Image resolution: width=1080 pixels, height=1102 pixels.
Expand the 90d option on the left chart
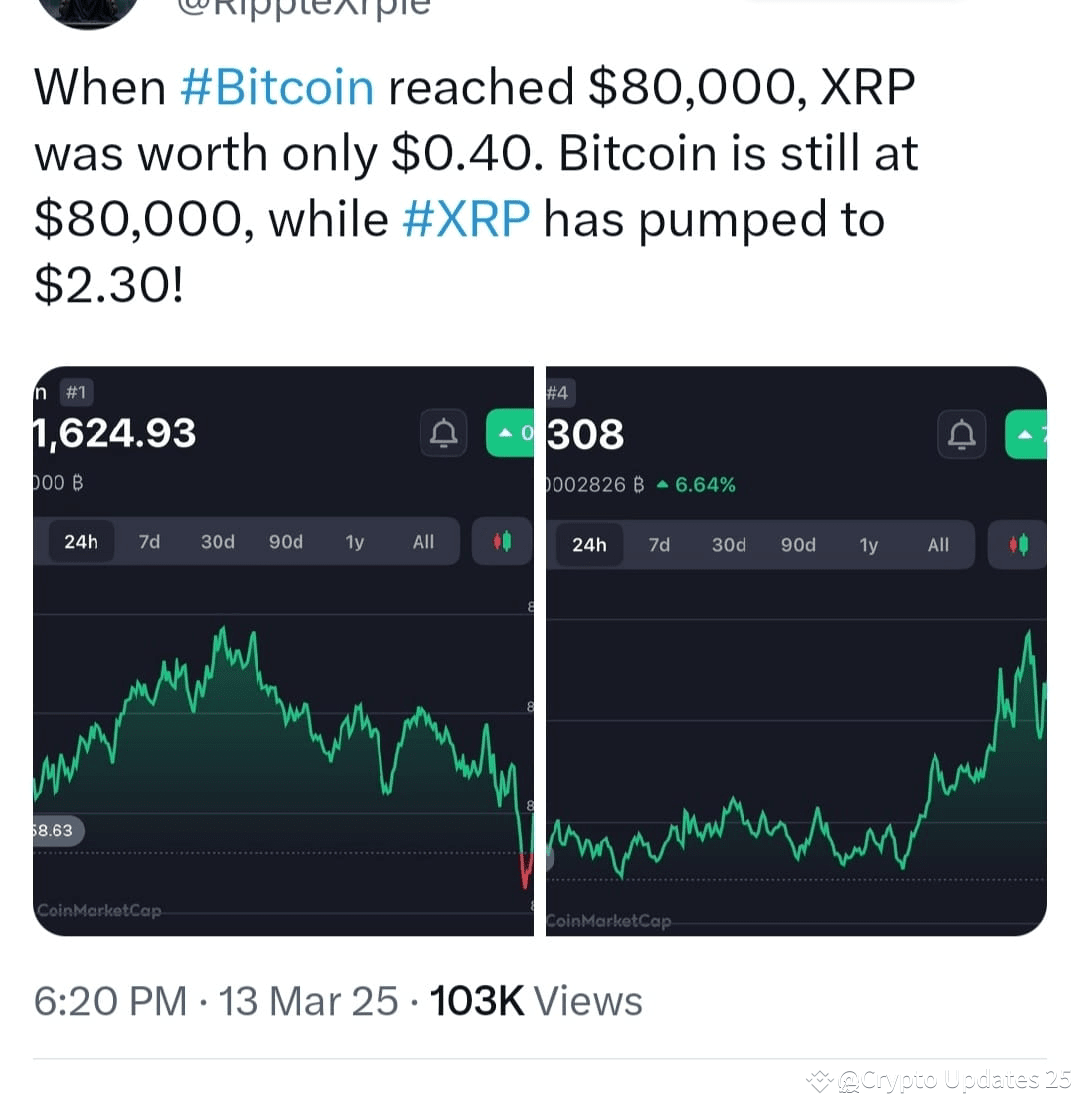tap(285, 541)
